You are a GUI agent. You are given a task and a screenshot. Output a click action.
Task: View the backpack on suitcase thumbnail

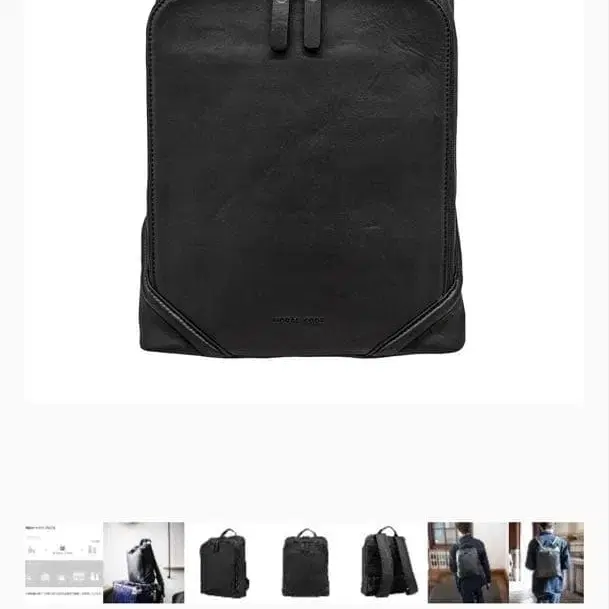(x=143, y=562)
